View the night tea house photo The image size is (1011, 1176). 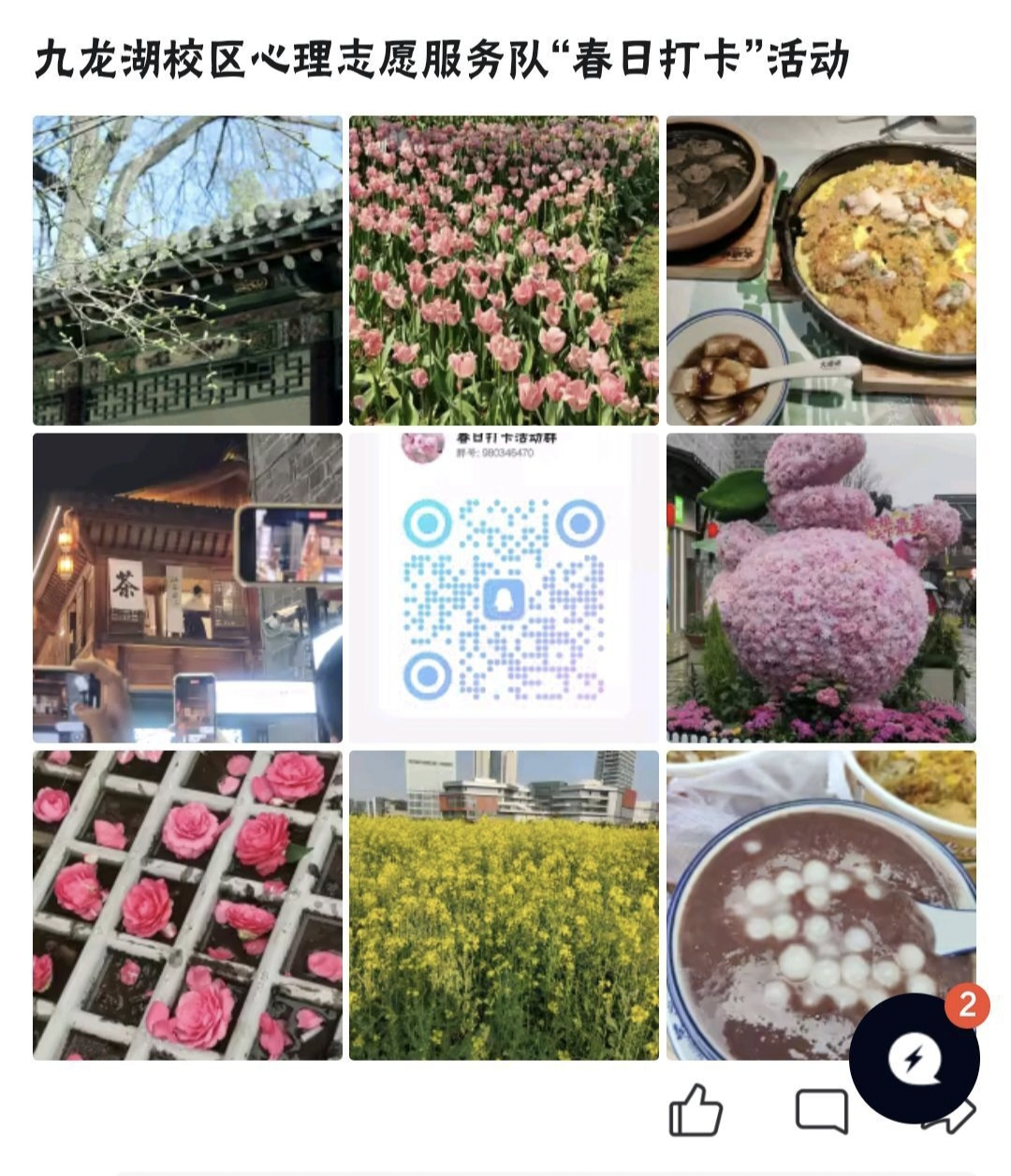tap(187, 587)
